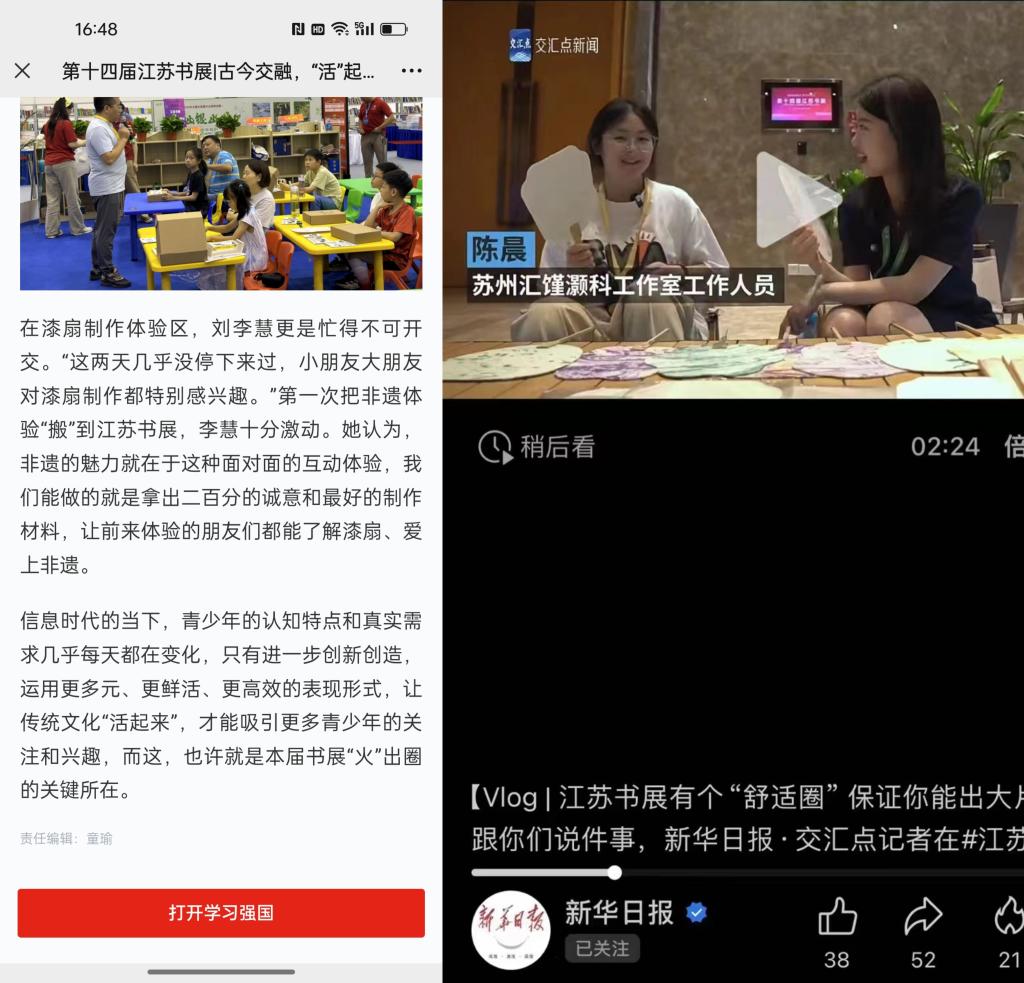Open the three-dot overflow menu
Viewport: 1024px width, 983px height.
click(411, 71)
